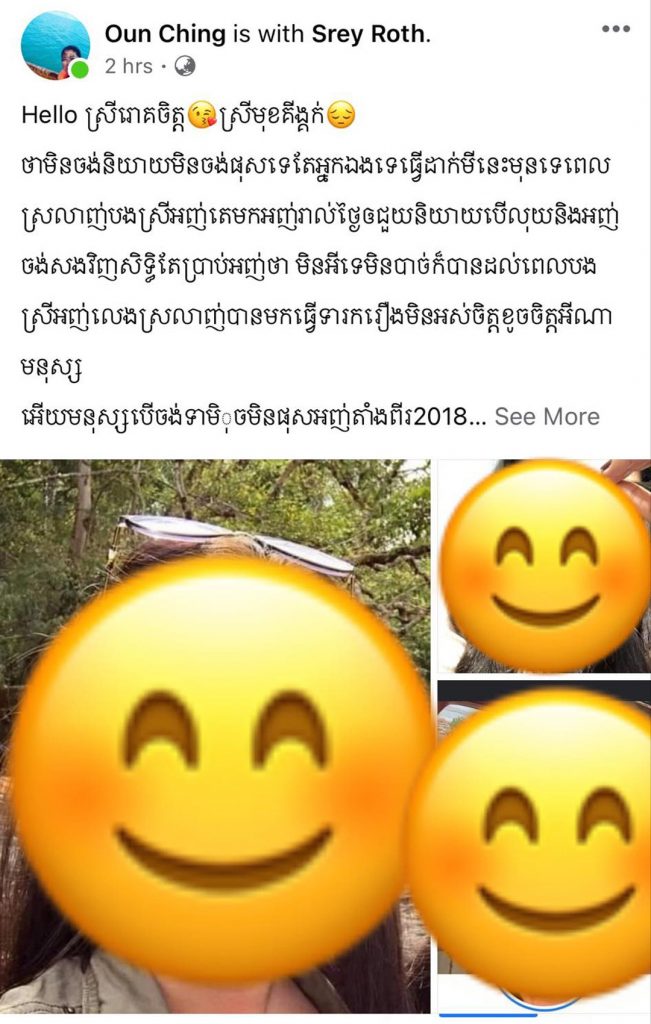
Task: Open Oun Ching's profile picture
Action: 54,45
